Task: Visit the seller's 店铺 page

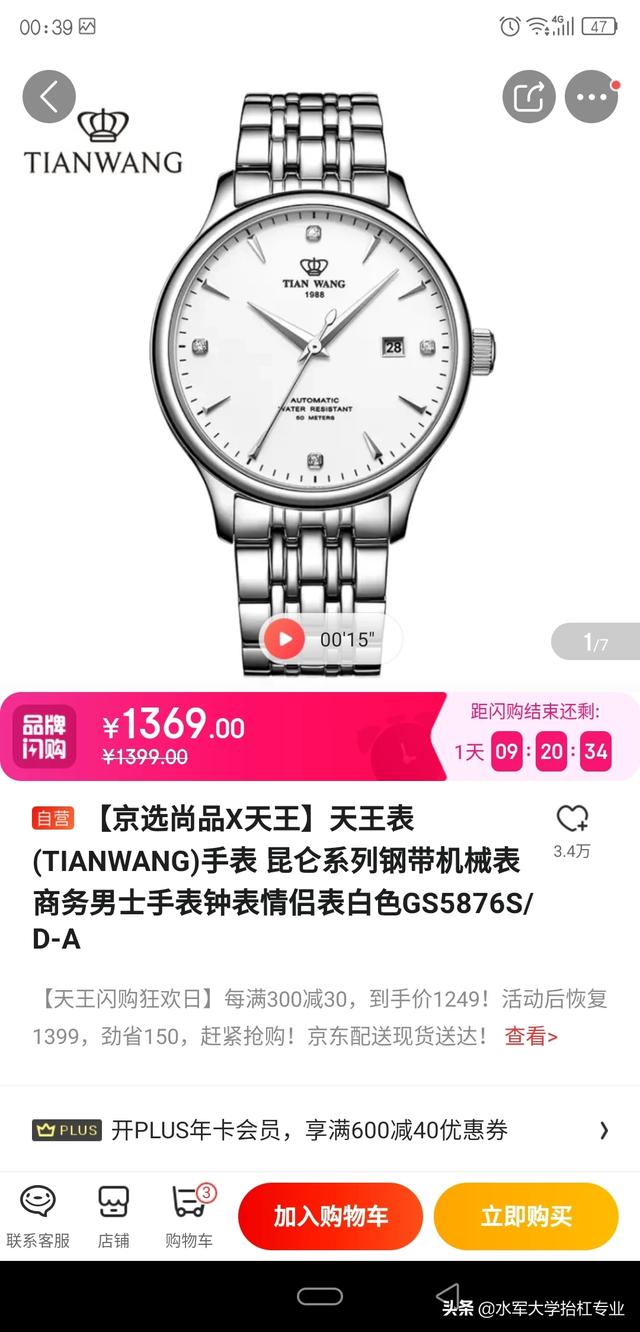Action: [x=113, y=1217]
